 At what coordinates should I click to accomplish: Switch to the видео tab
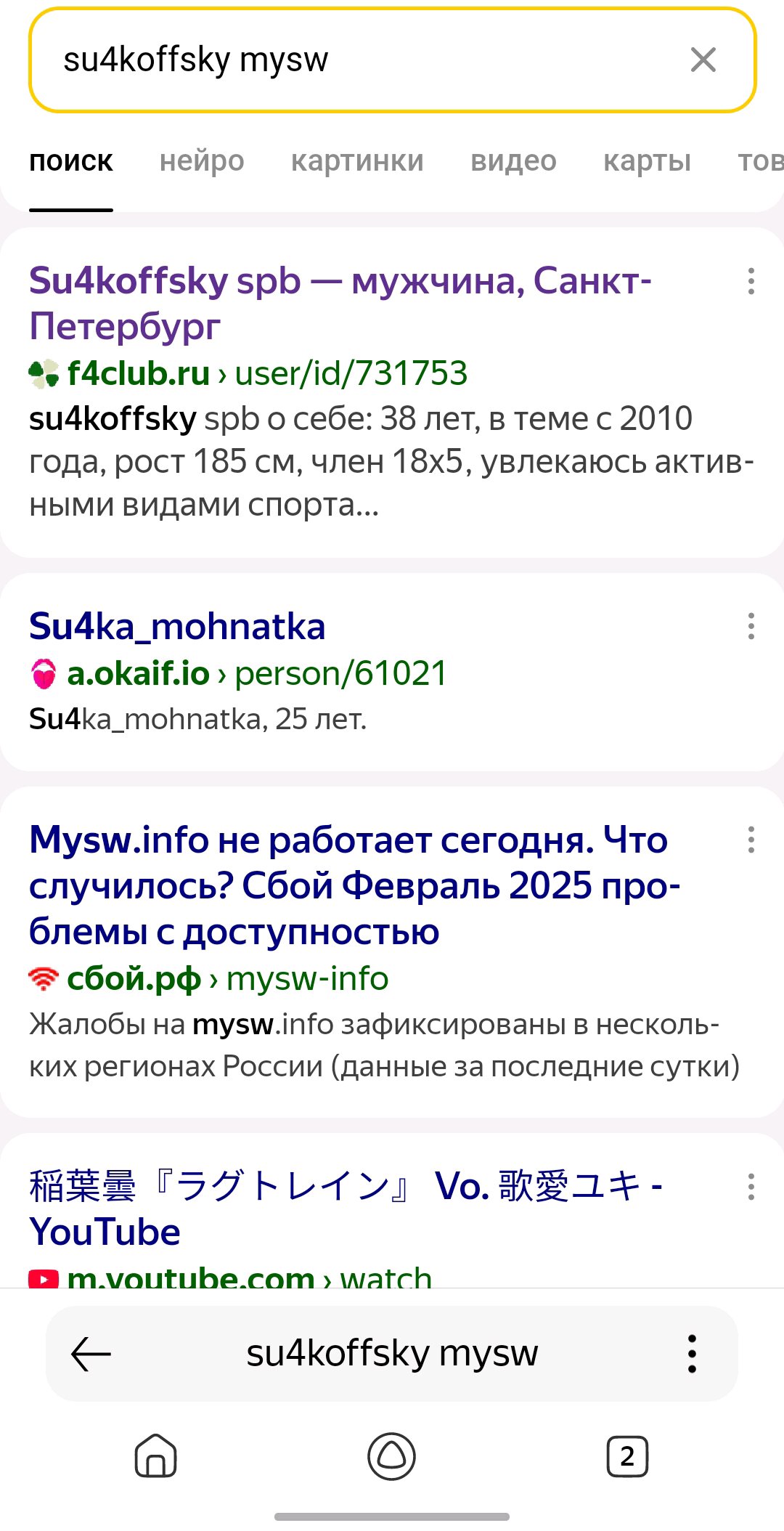coord(513,161)
